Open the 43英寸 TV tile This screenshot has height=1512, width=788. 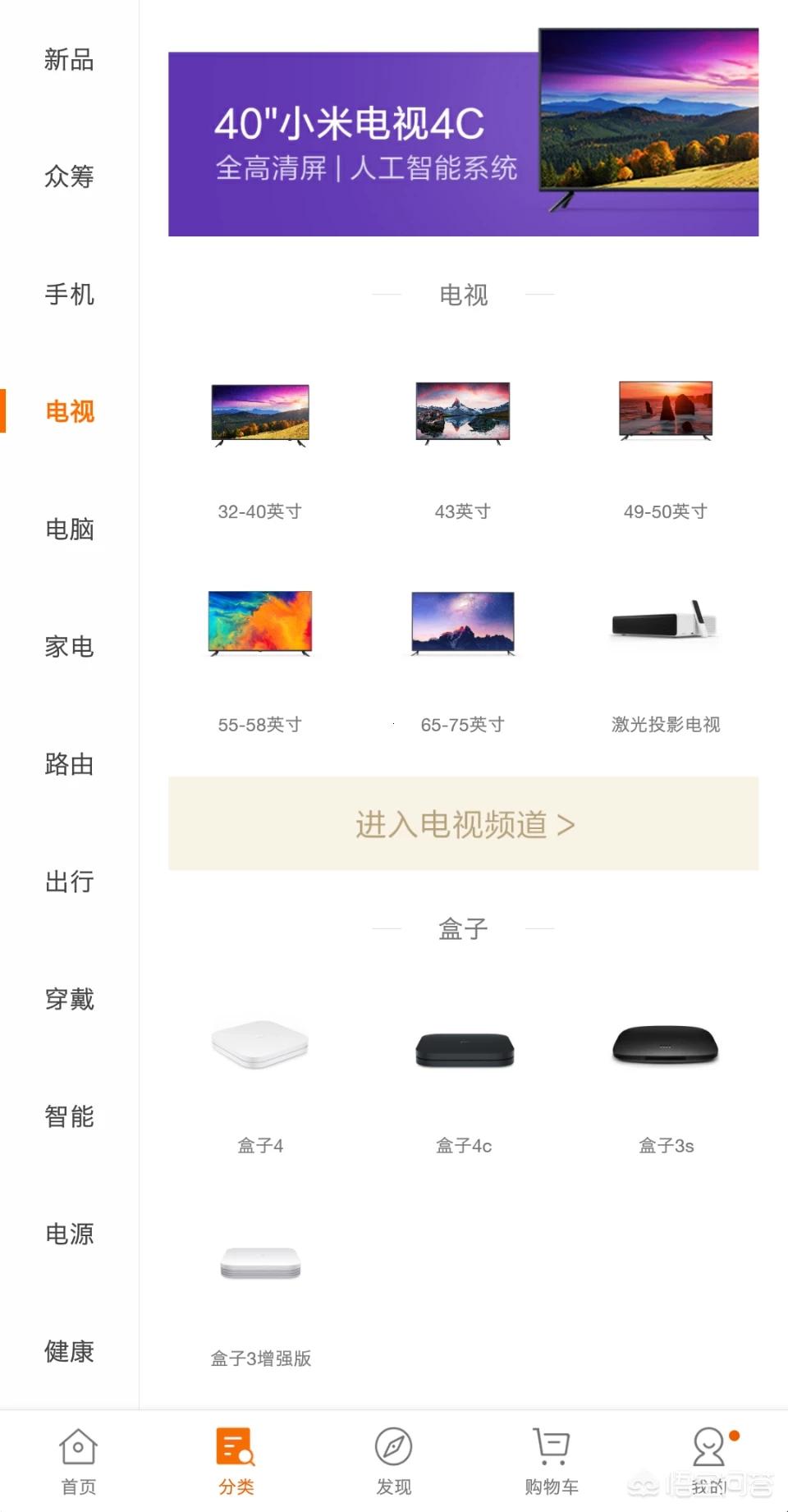click(463, 447)
